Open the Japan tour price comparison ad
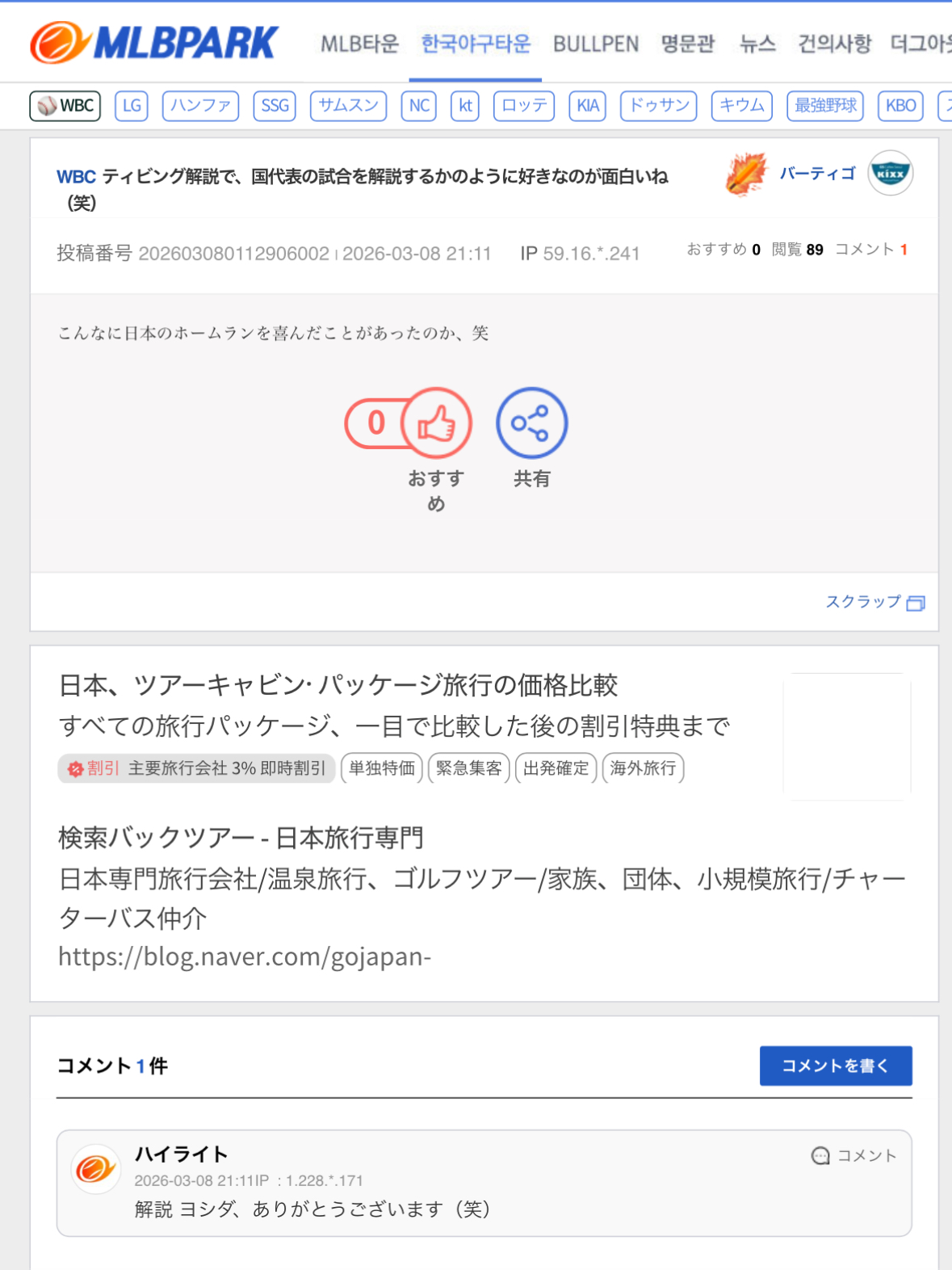This screenshot has height=1270, width=952. (x=338, y=686)
